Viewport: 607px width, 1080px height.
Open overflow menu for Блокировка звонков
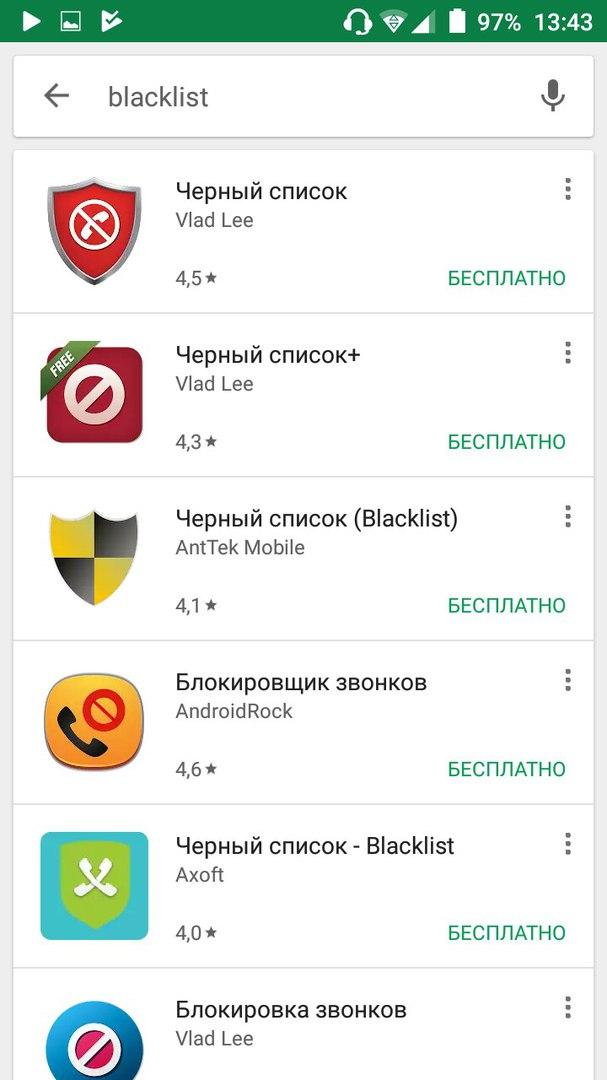(568, 1007)
